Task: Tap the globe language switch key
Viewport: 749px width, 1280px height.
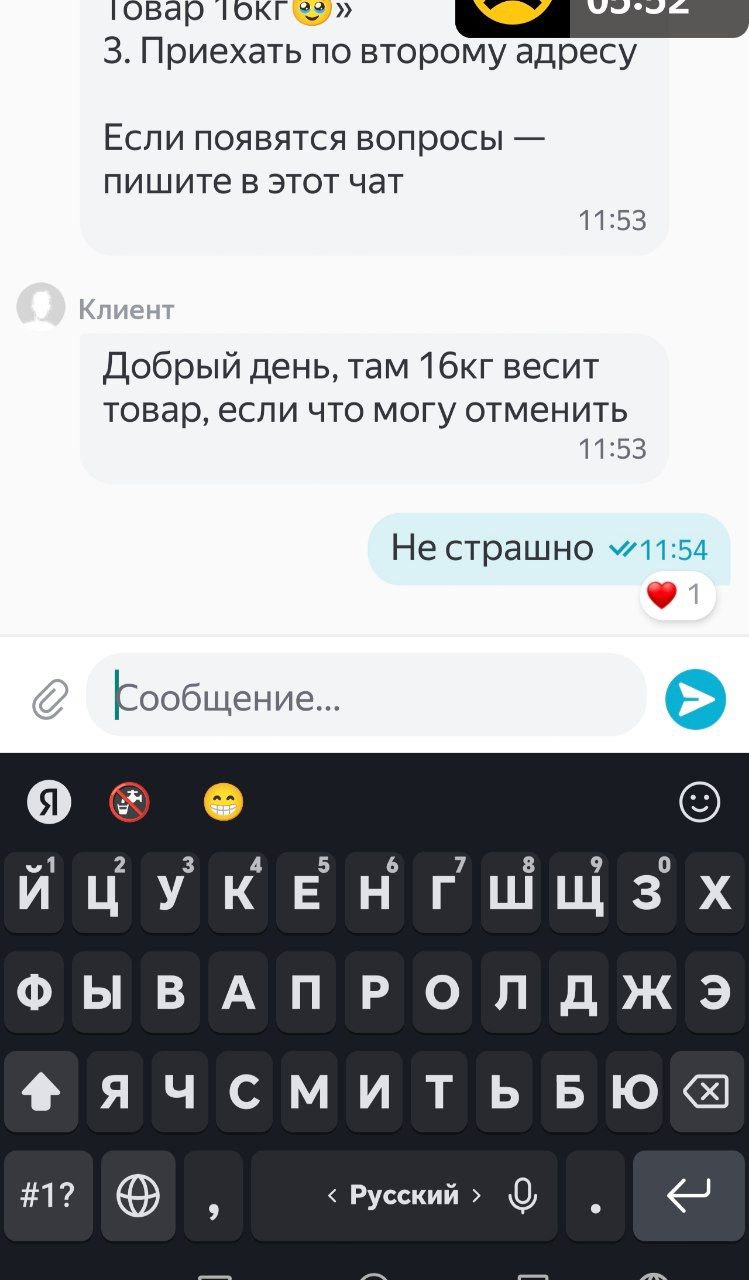Action: (x=138, y=1195)
